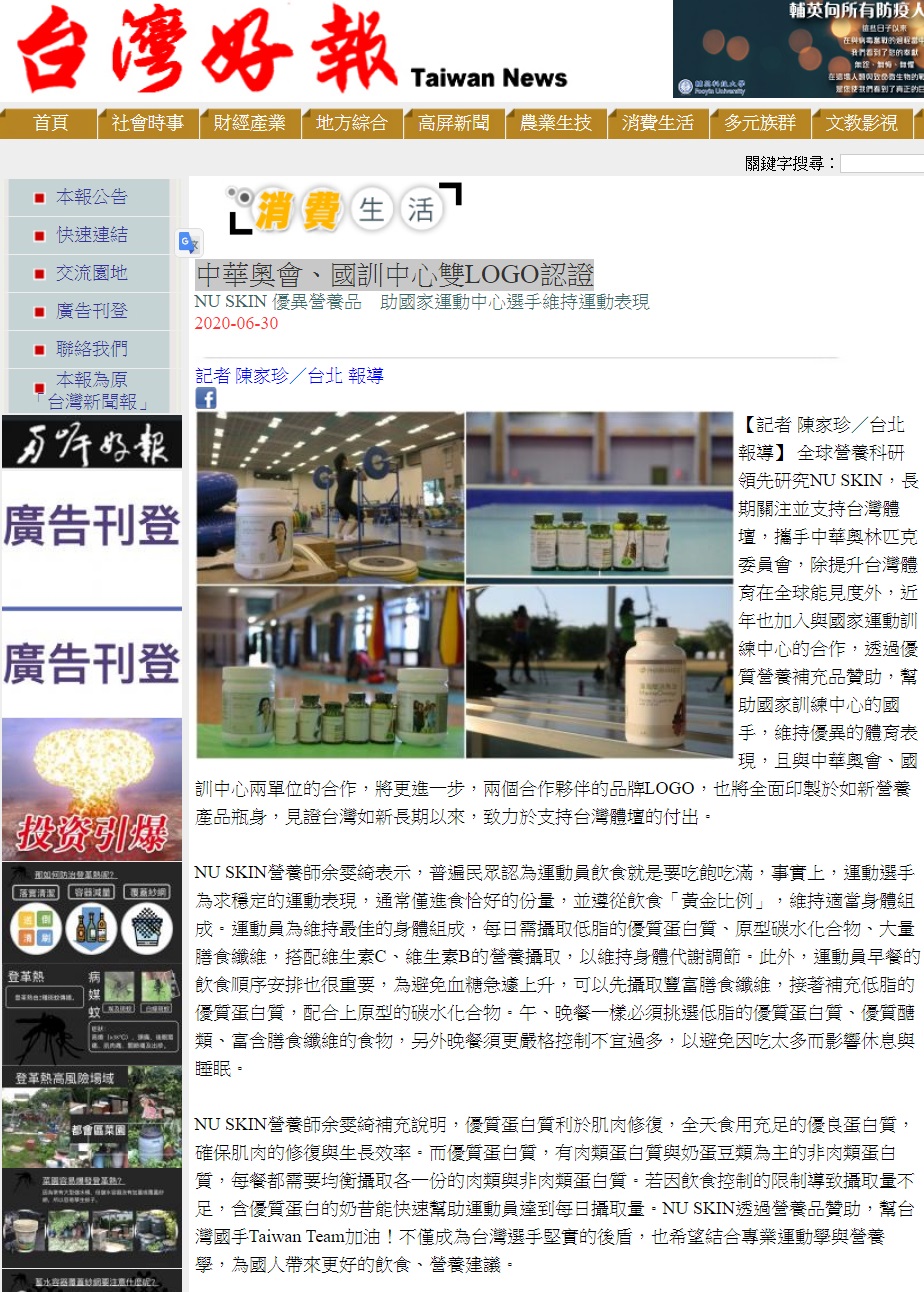The image size is (924, 1292).
Task: Open the 財經產業 tab
Action: (250, 123)
